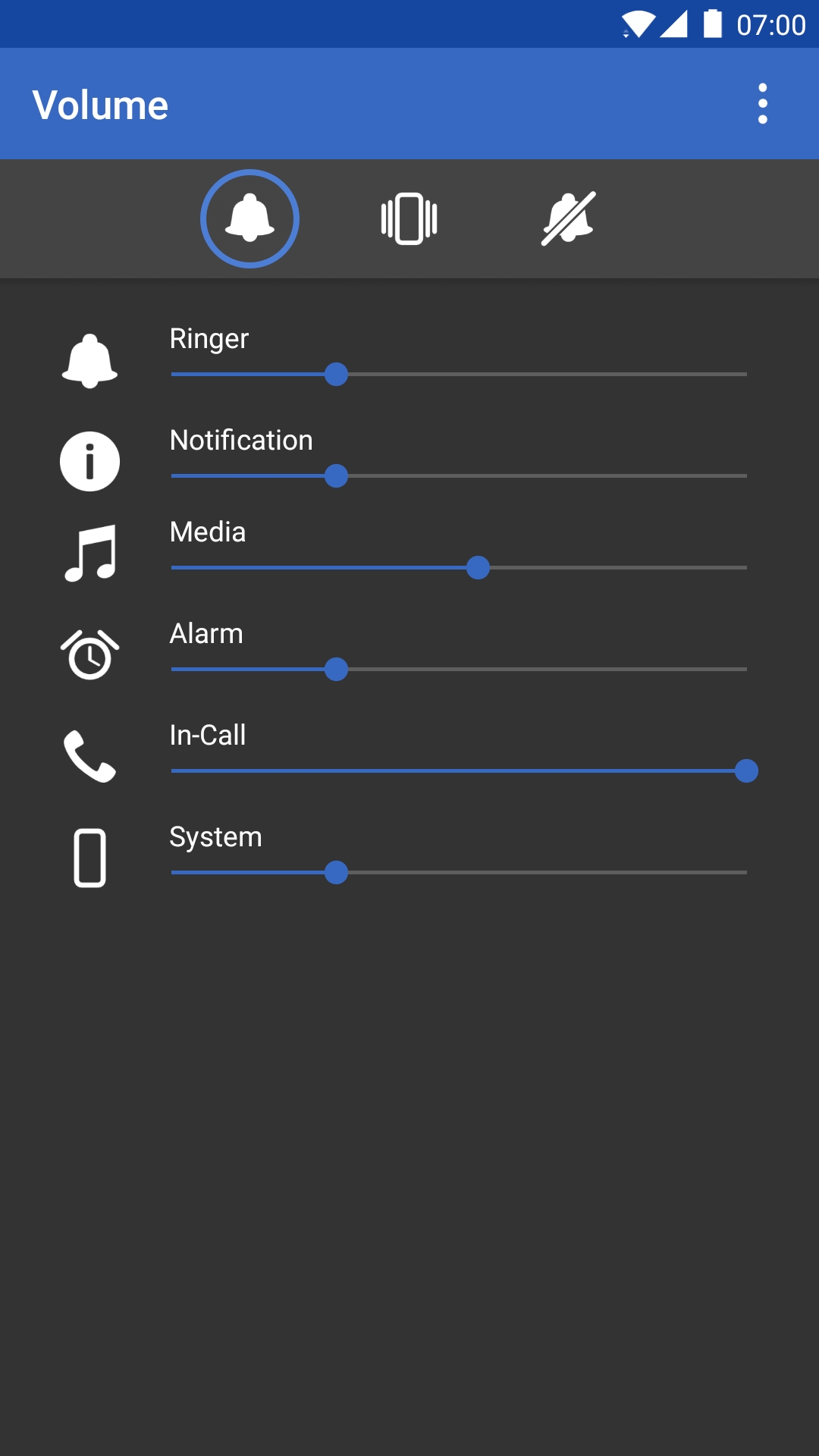Tap the In-Call volume slider
819x1456 pixels.
click(459, 770)
